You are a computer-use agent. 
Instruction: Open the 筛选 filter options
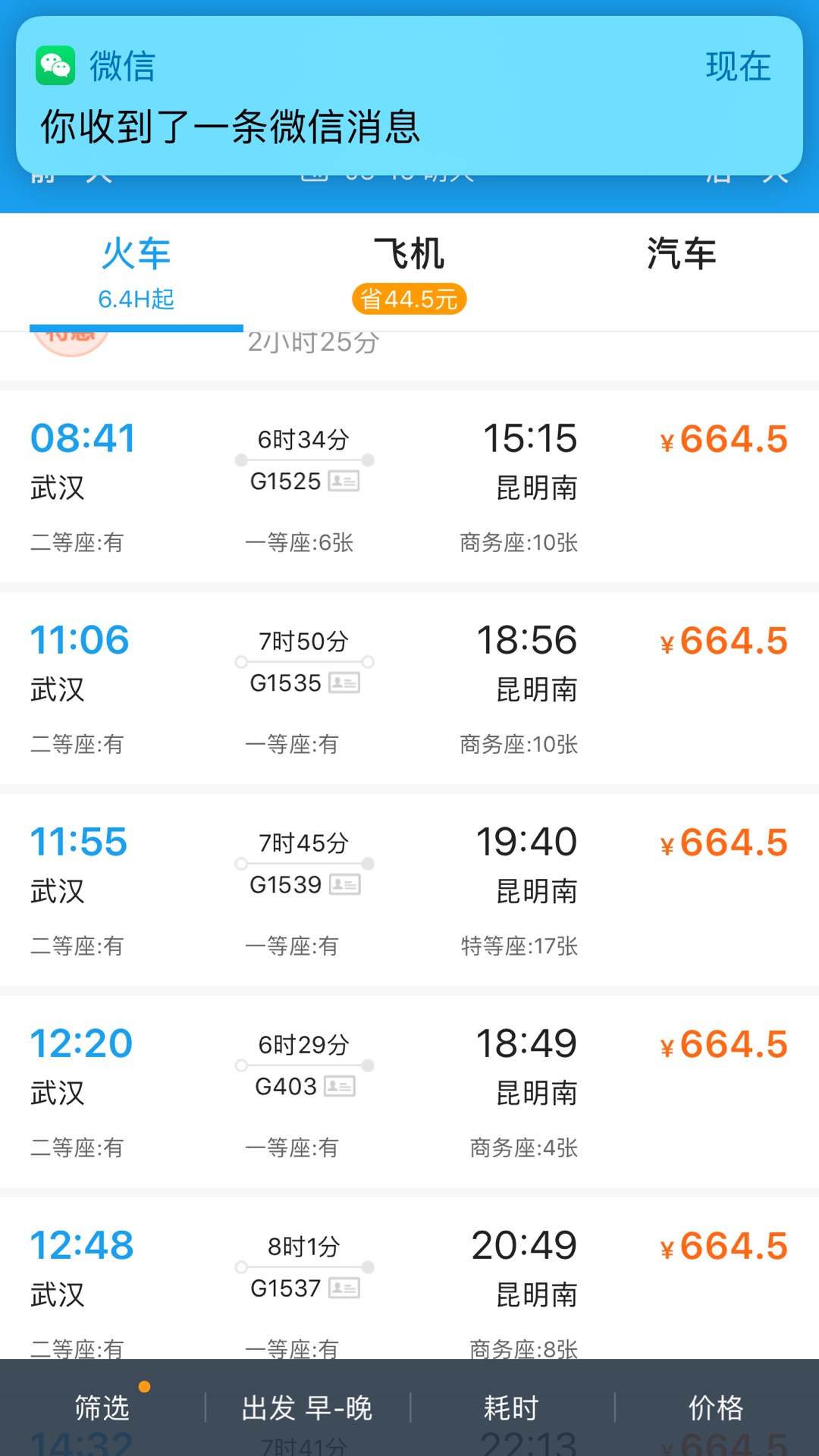[102, 1407]
